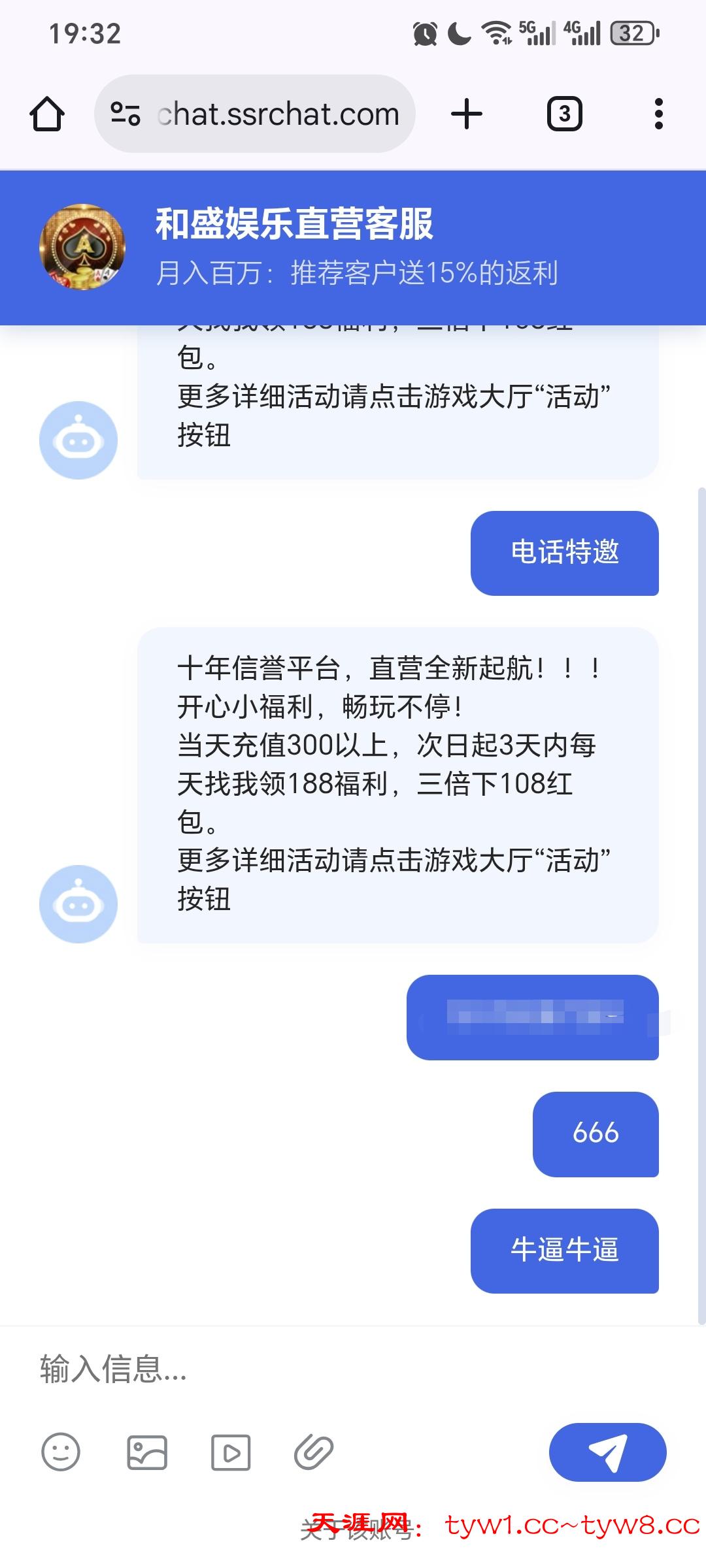Tap the site info icon in the address bar
This screenshot has height=1568, width=706.
(x=126, y=114)
